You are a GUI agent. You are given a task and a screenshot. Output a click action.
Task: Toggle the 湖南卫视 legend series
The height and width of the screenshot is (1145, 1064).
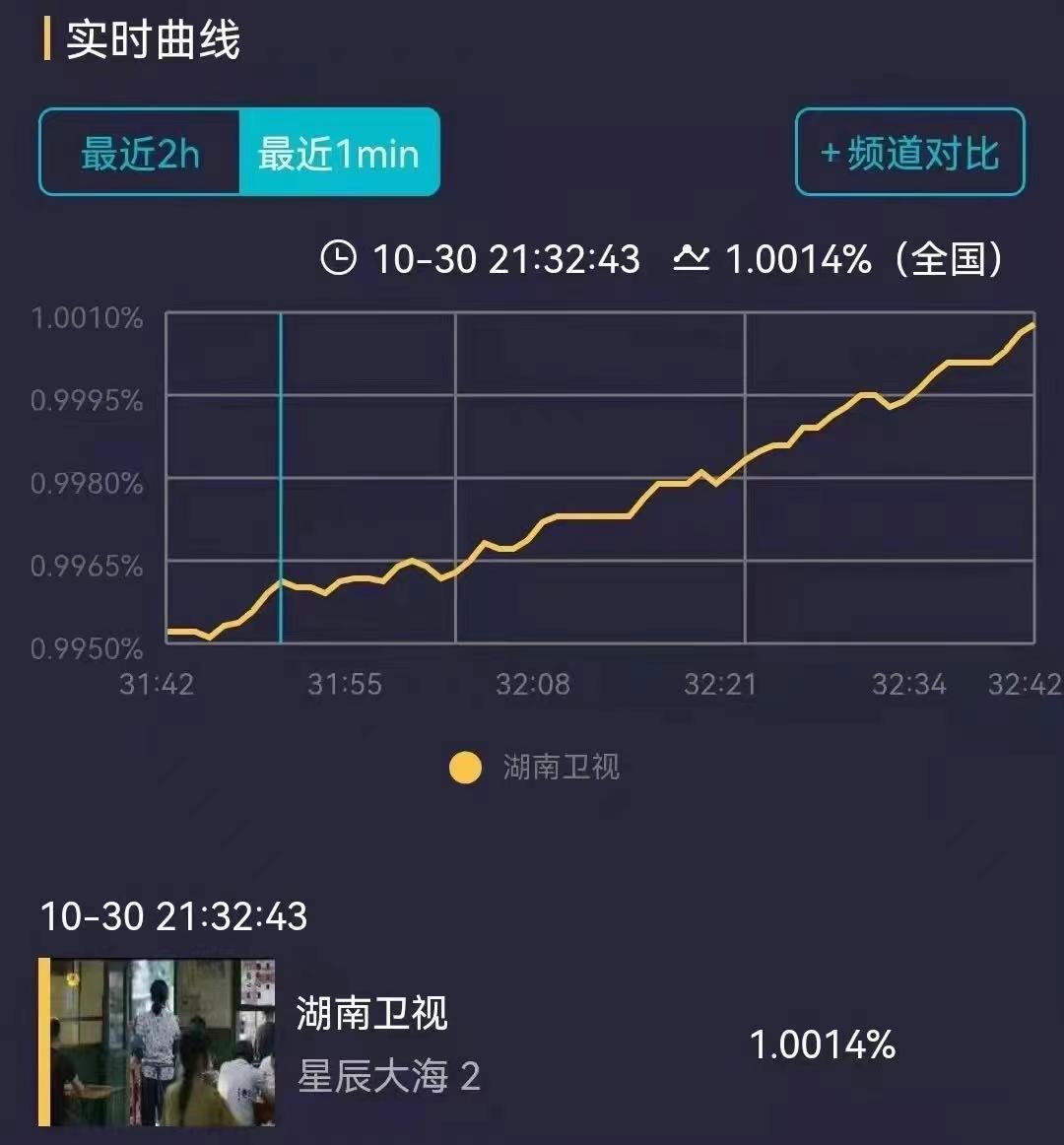click(x=537, y=767)
